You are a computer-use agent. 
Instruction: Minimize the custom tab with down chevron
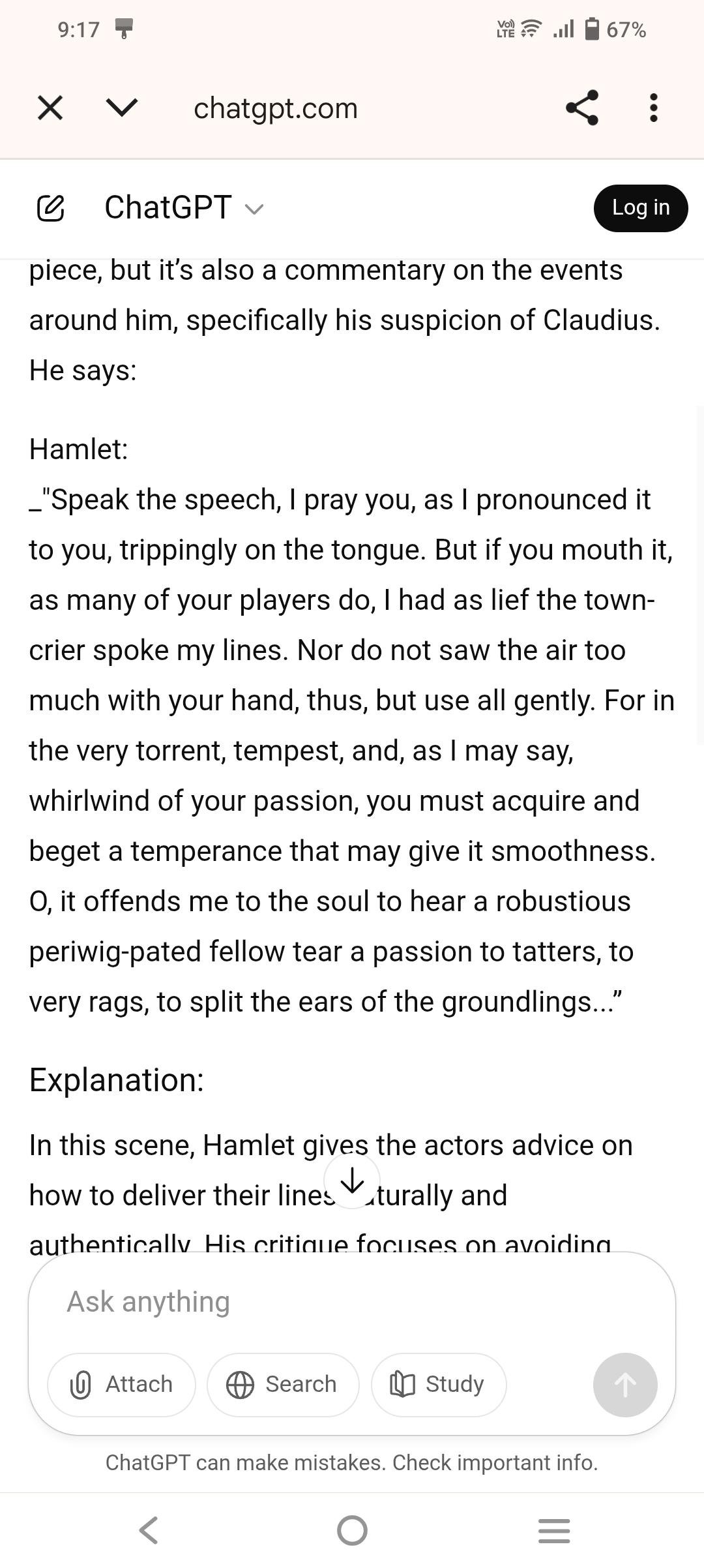[122, 108]
